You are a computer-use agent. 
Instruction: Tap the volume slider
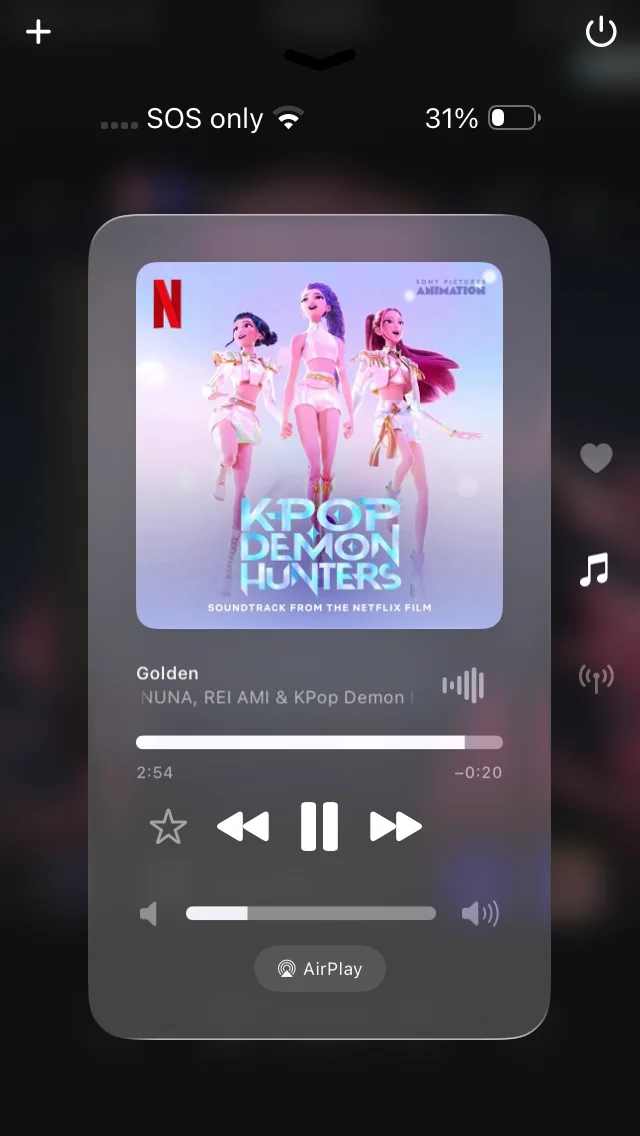click(x=311, y=913)
